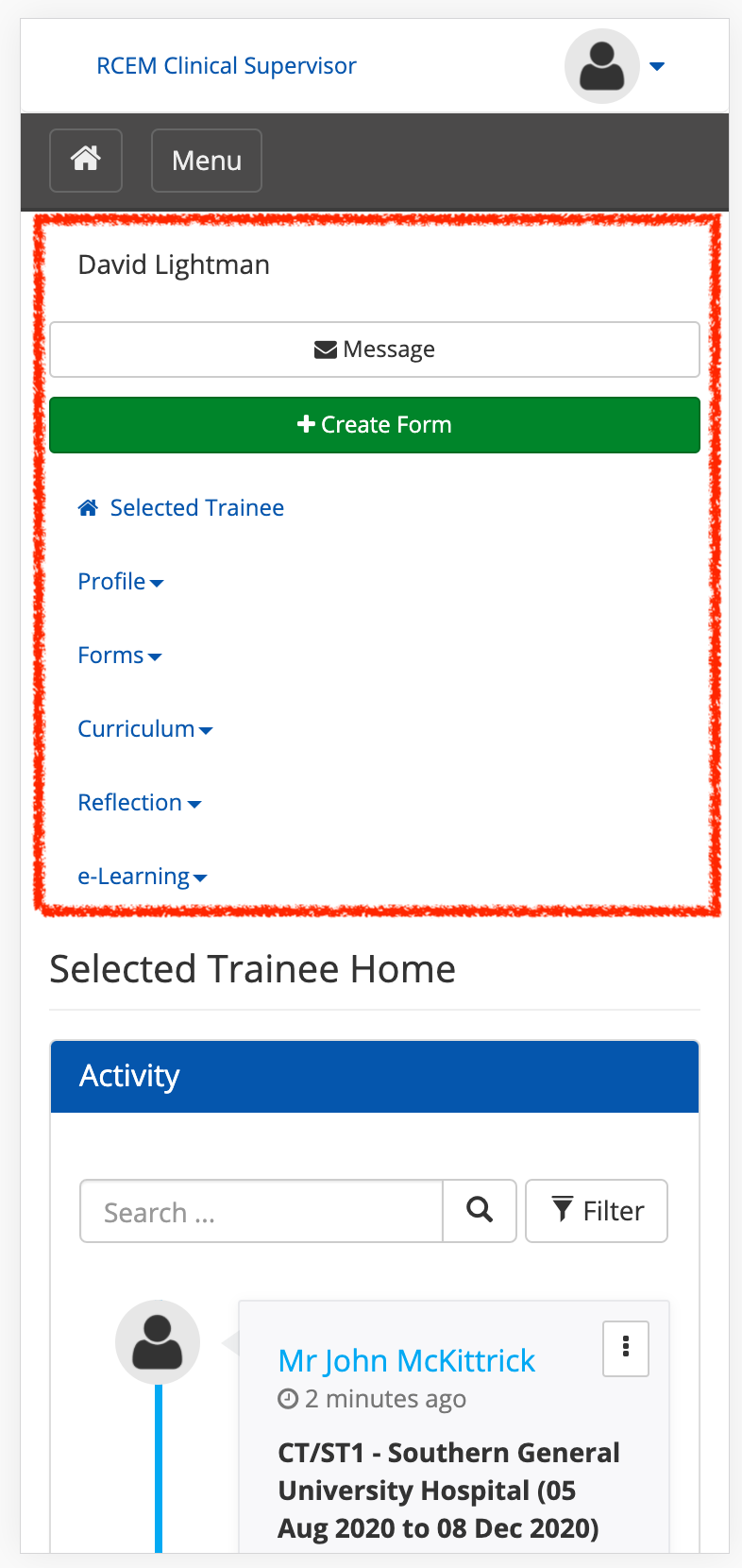Send a Message to David Lightman
This screenshot has width=742, height=1568.
(375, 349)
